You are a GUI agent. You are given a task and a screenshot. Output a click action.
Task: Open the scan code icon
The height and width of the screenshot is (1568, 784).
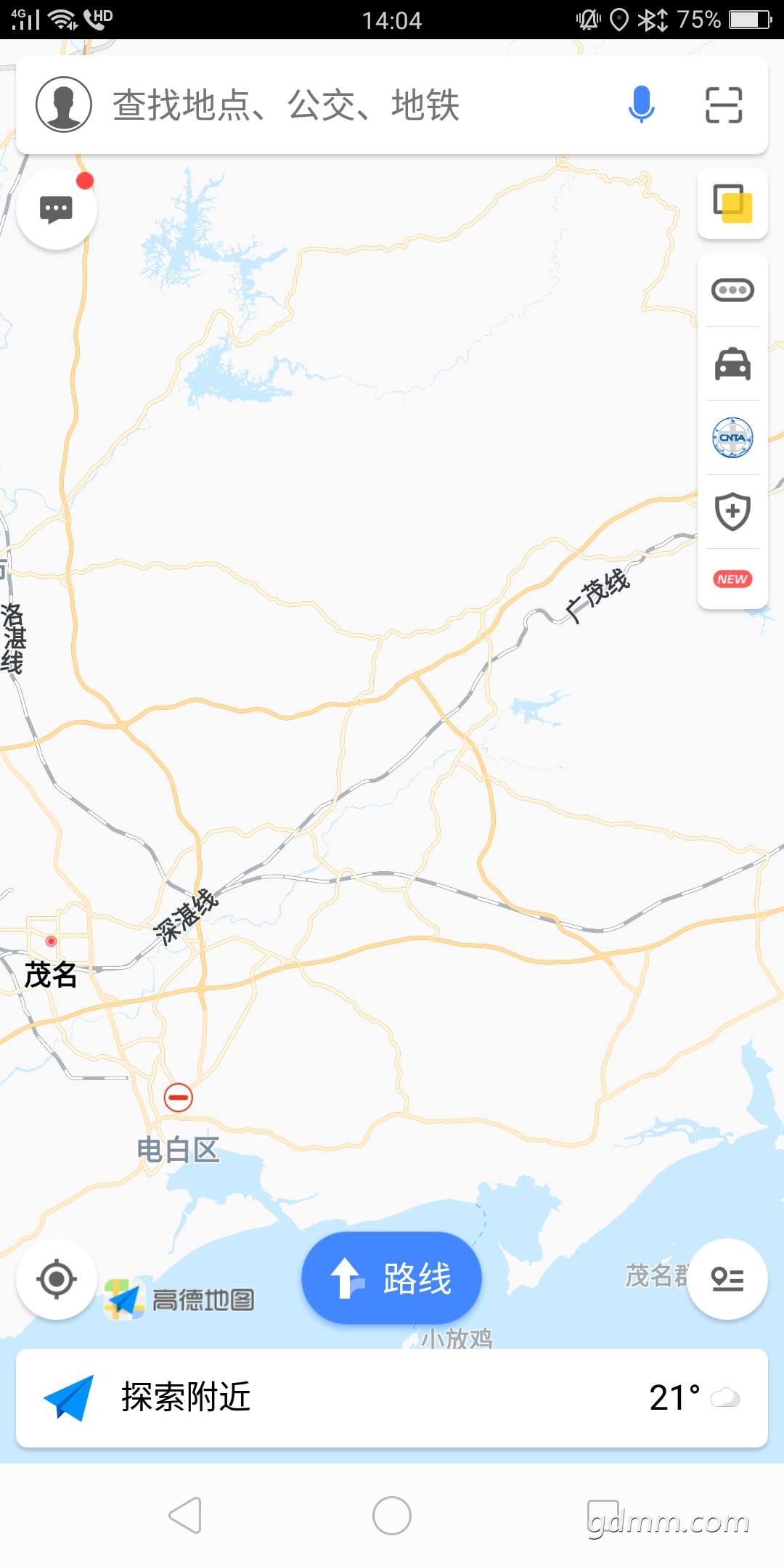coord(724,105)
